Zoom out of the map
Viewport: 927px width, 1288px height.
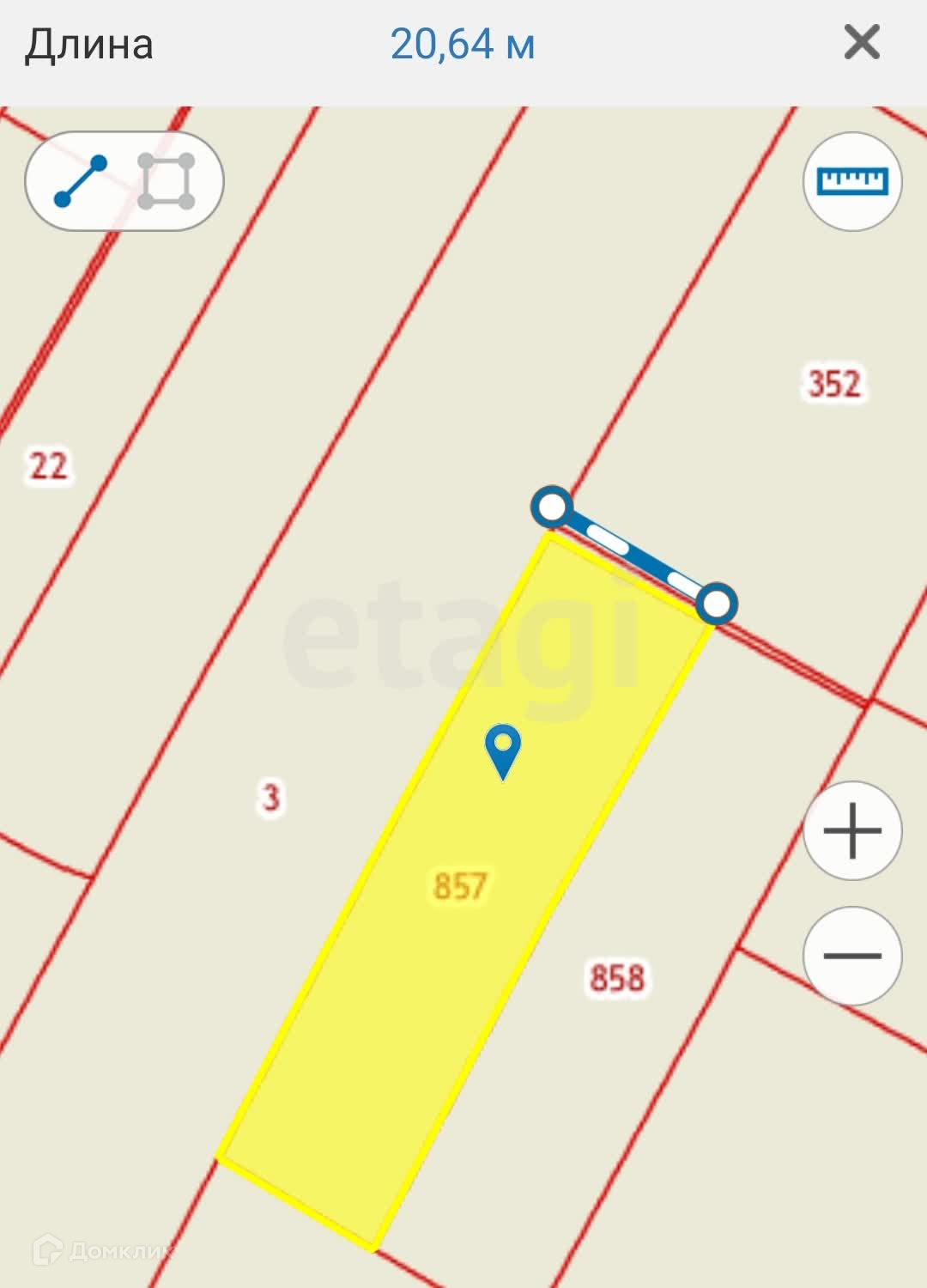[851, 956]
